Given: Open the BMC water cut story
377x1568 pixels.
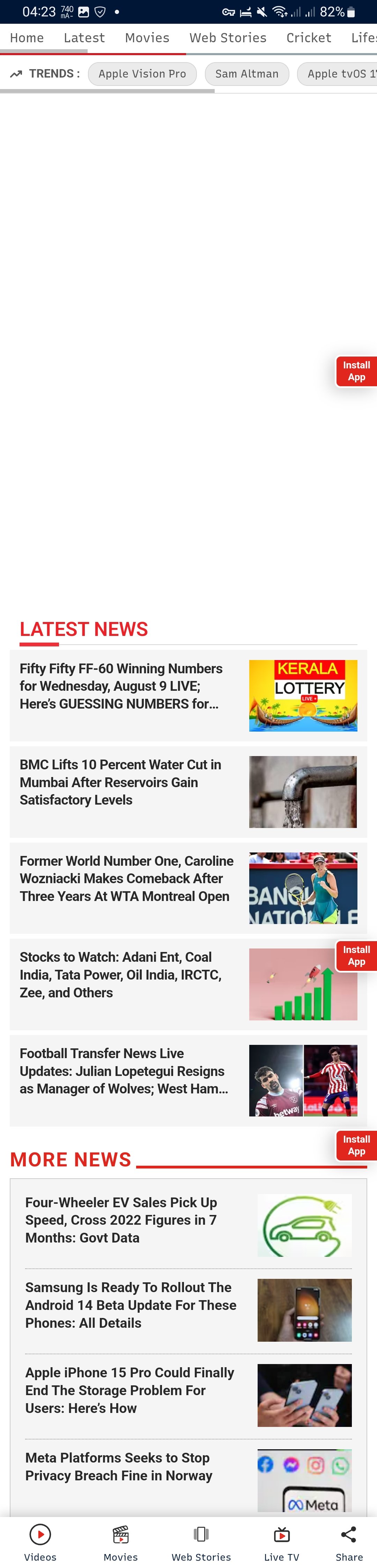Looking at the screenshot, I should [120, 782].
